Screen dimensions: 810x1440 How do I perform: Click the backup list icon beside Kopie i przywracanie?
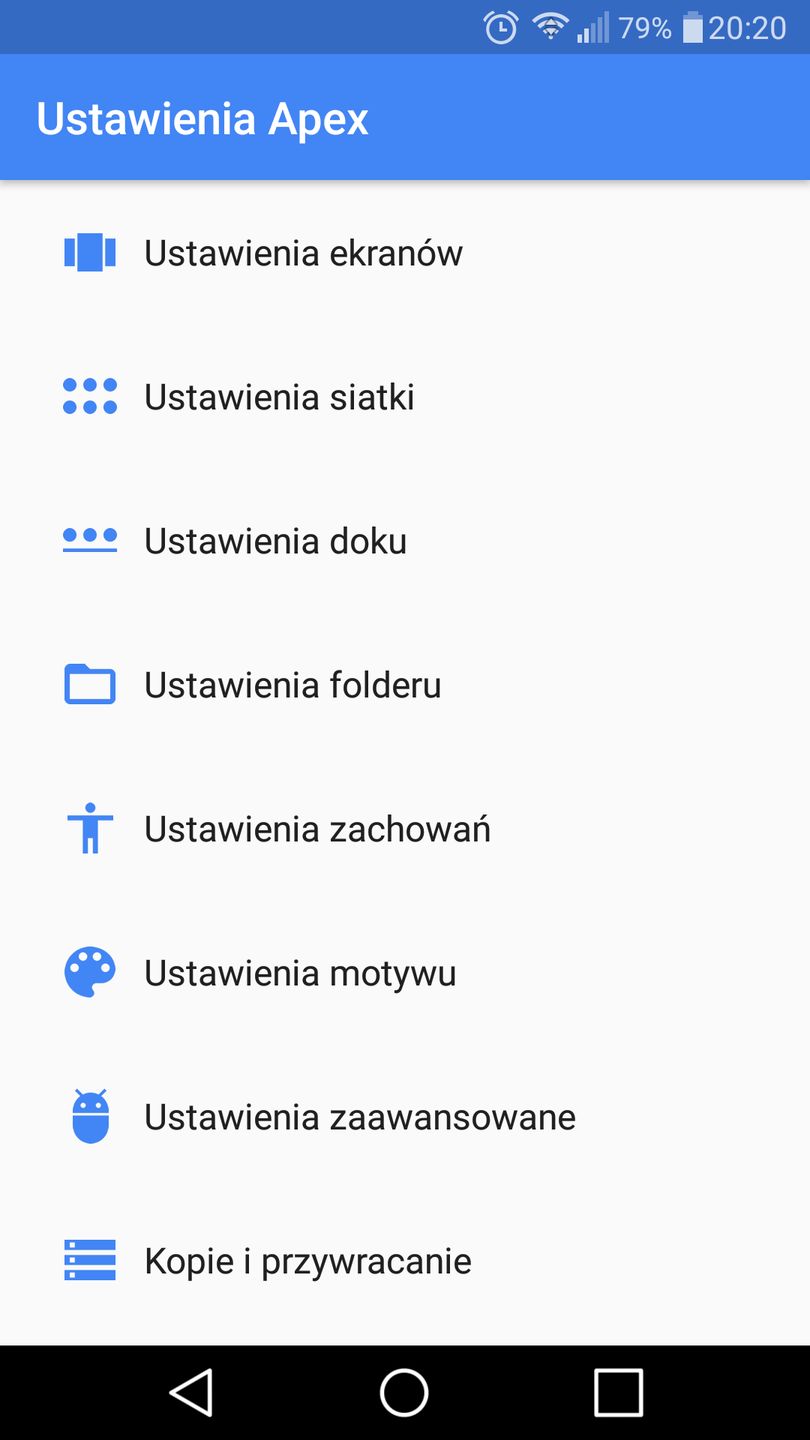90,1260
